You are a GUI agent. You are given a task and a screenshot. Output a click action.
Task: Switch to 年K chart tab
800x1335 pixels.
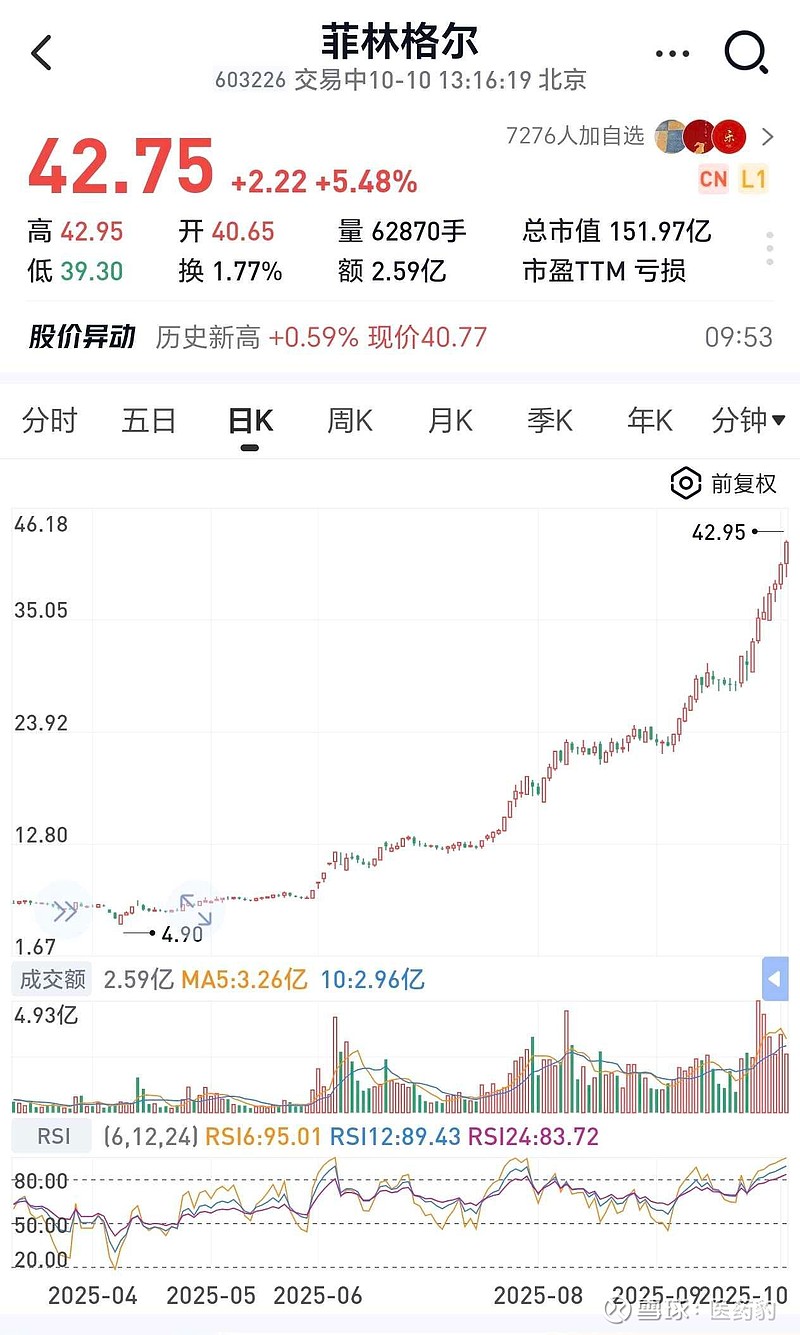650,421
